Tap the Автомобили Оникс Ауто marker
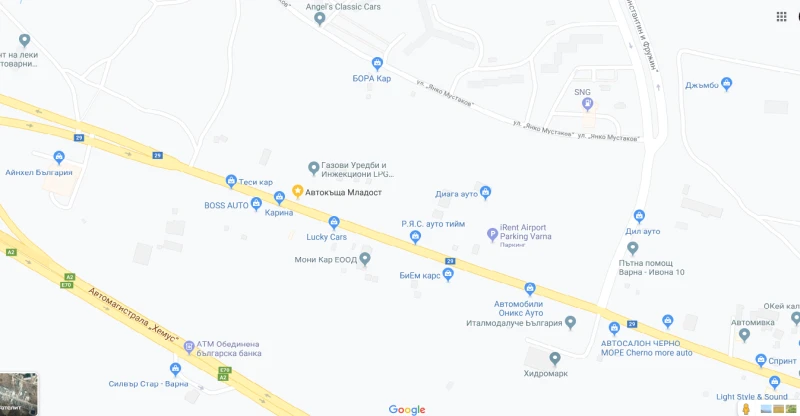Viewport: 800px width, 416px height. [x=530, y=288]
